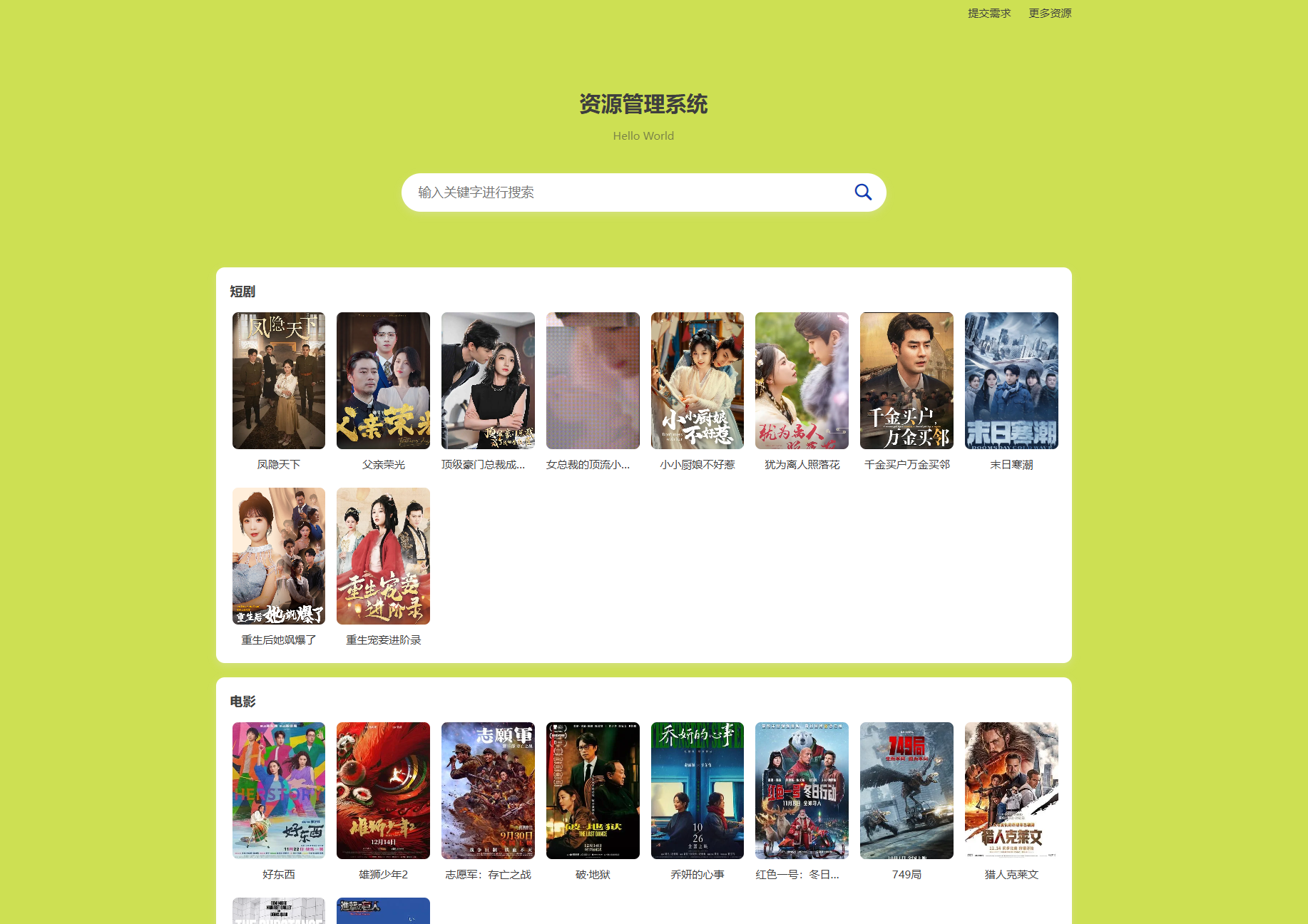This screenshot has width=1308, height=924.
Task: Open the short drama 凤隐天下
Action: tap(279, 381)
